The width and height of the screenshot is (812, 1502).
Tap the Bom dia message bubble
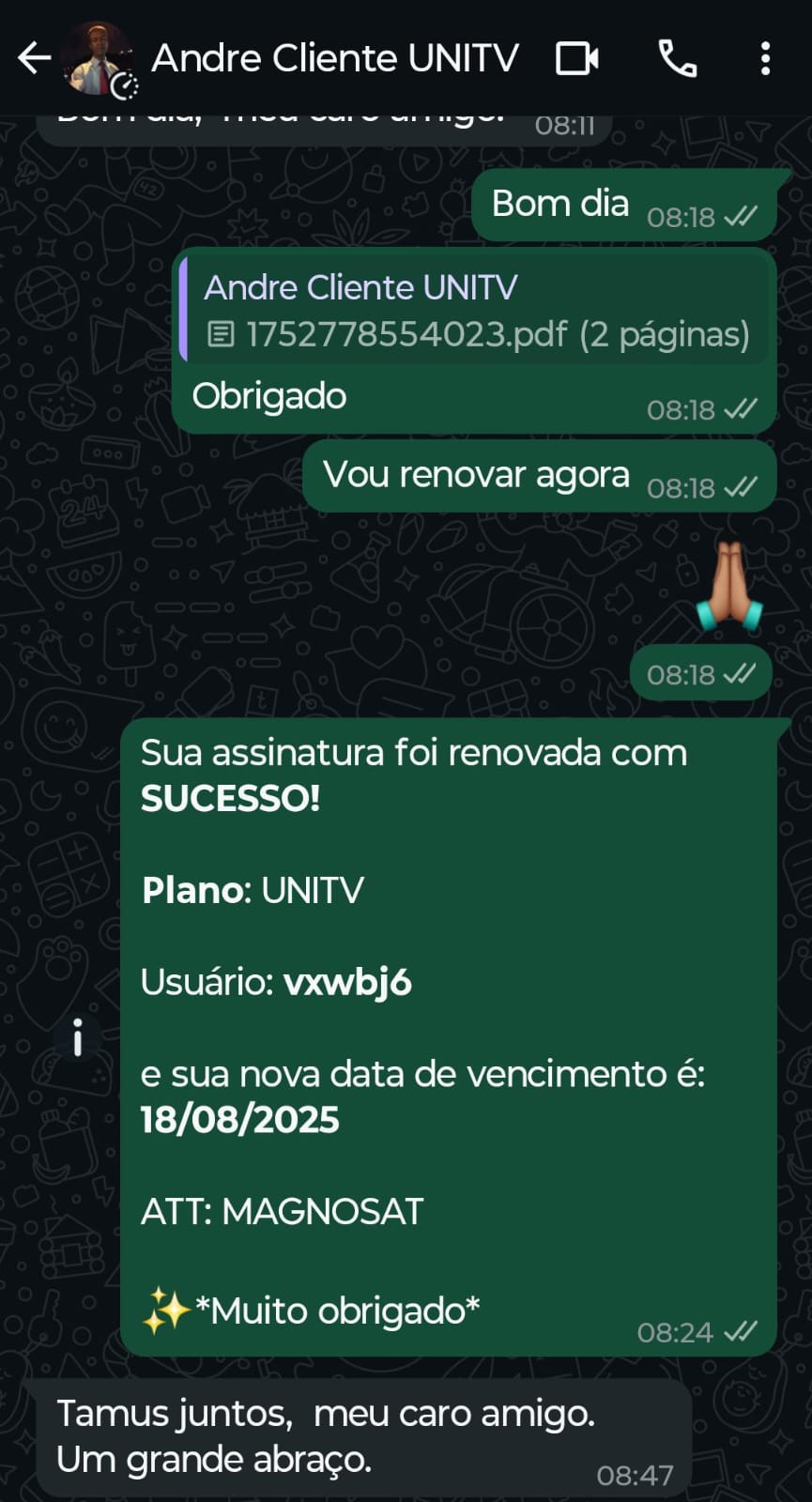pos(559,203)
